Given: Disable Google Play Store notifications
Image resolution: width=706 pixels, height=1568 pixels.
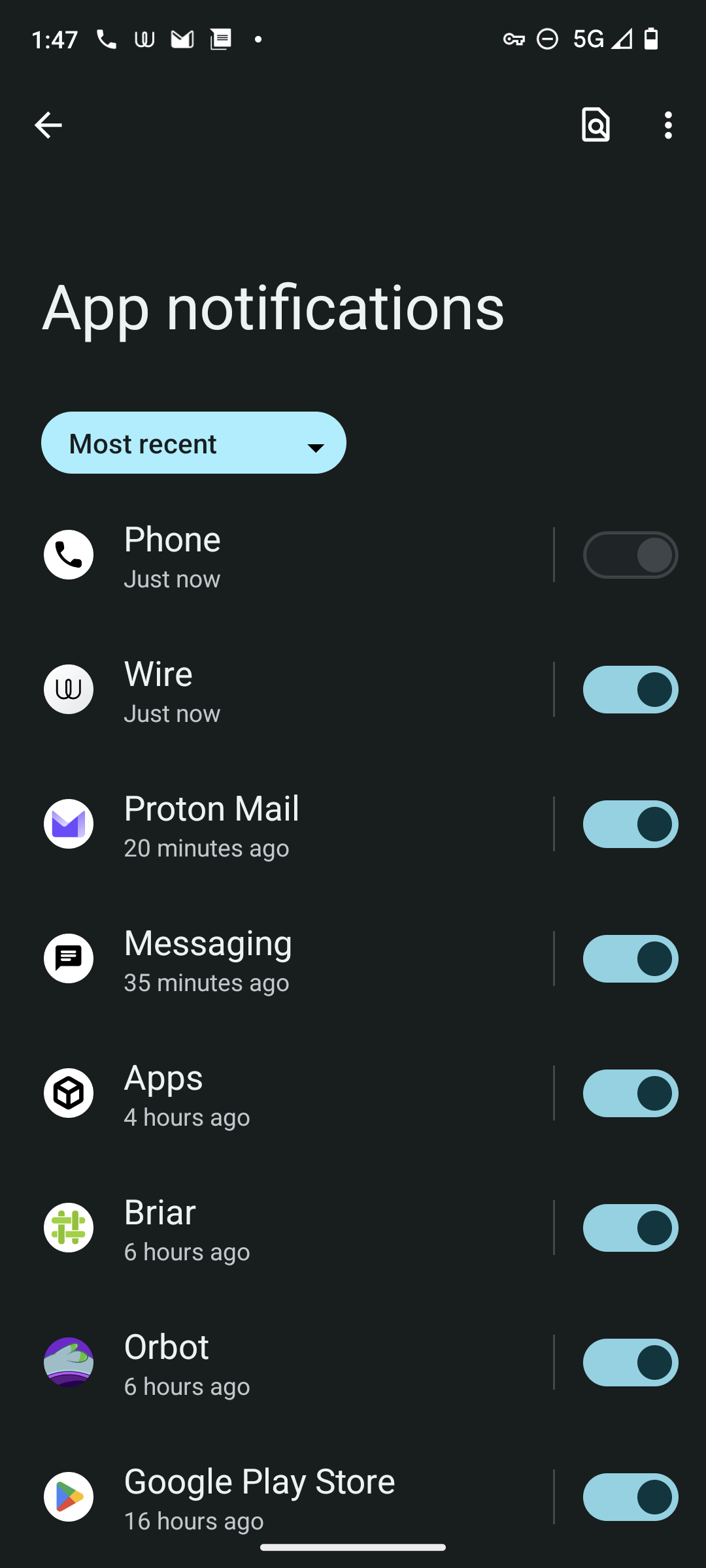Looking at the screenshot, I should point(630,1496).
